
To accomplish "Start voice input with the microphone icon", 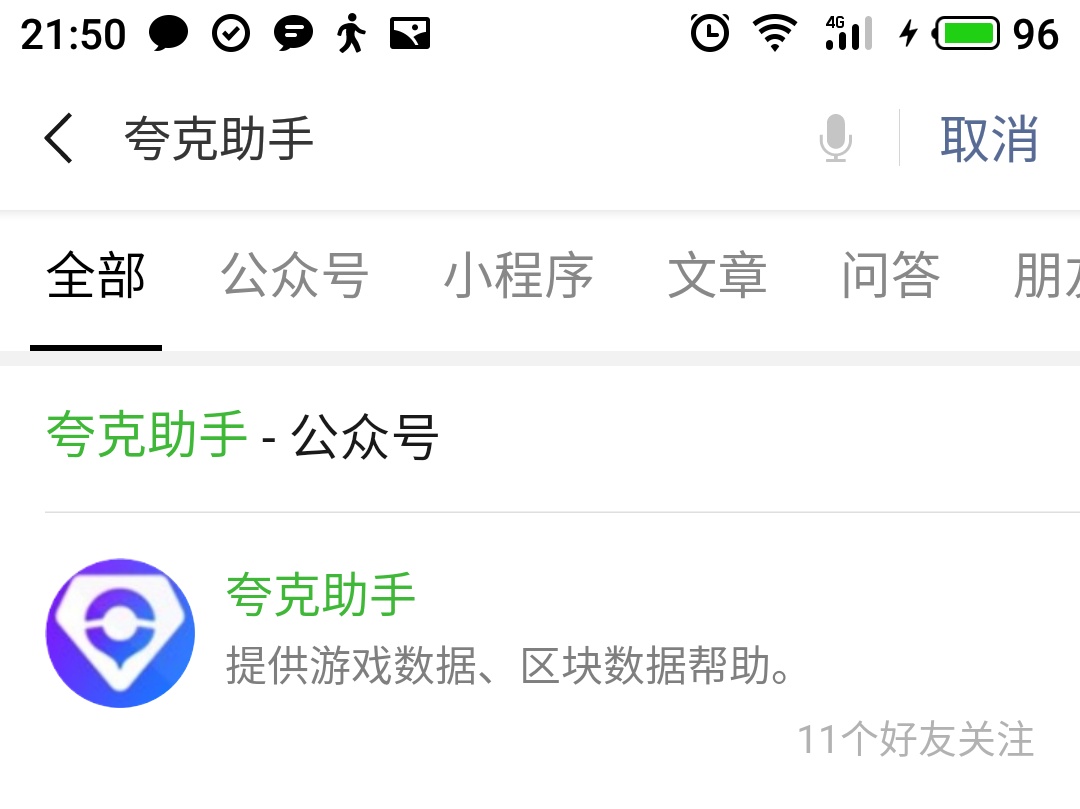I will [x=836, y=138].
